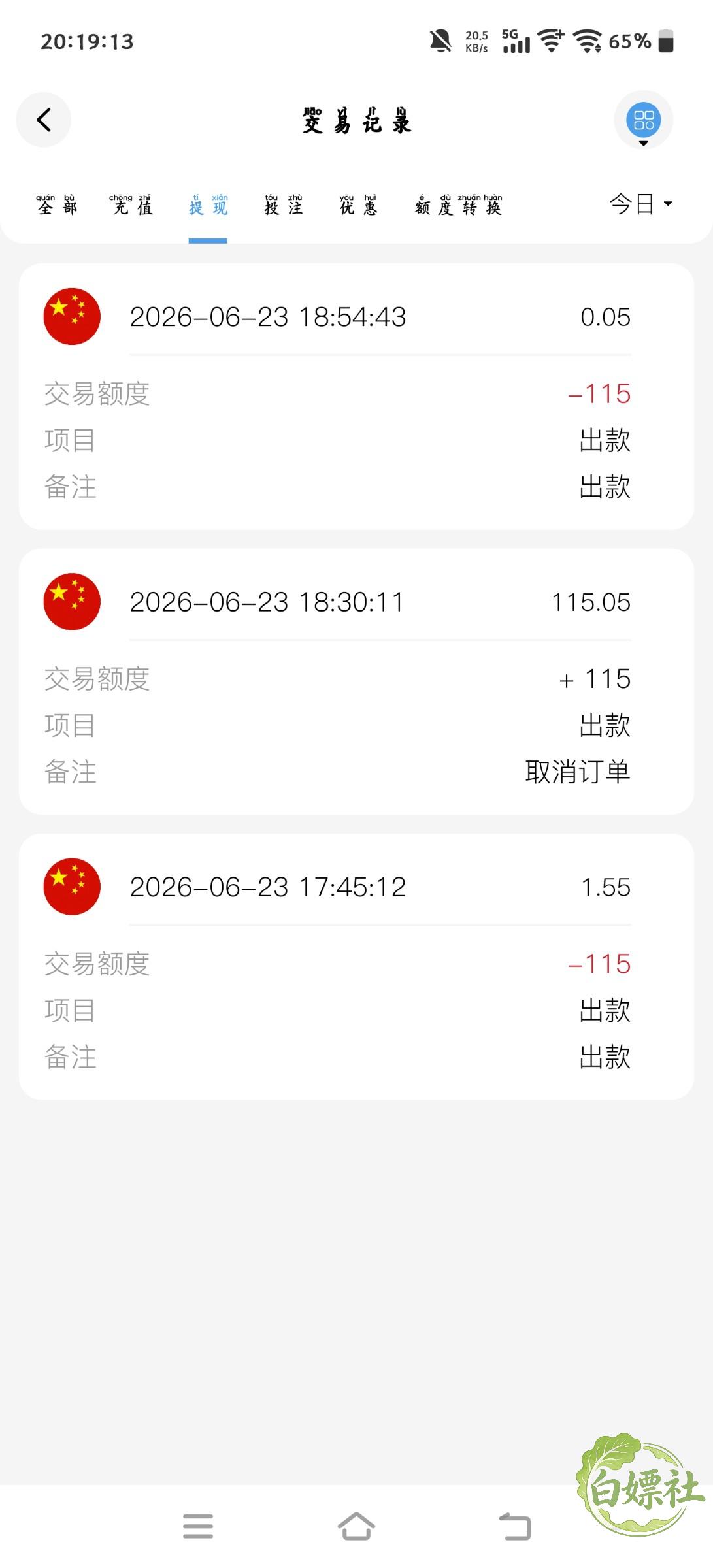Open the blue grid menu icon
713x1568 pixels.
tap(644, 120)
